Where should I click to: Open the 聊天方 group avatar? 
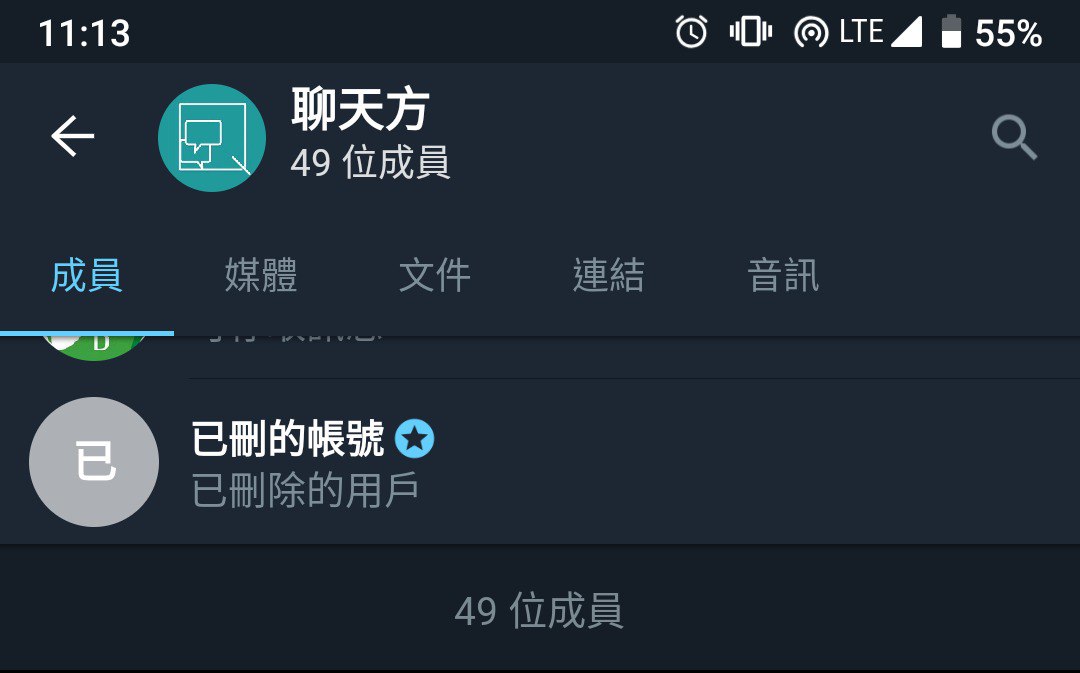pos(212,138)
